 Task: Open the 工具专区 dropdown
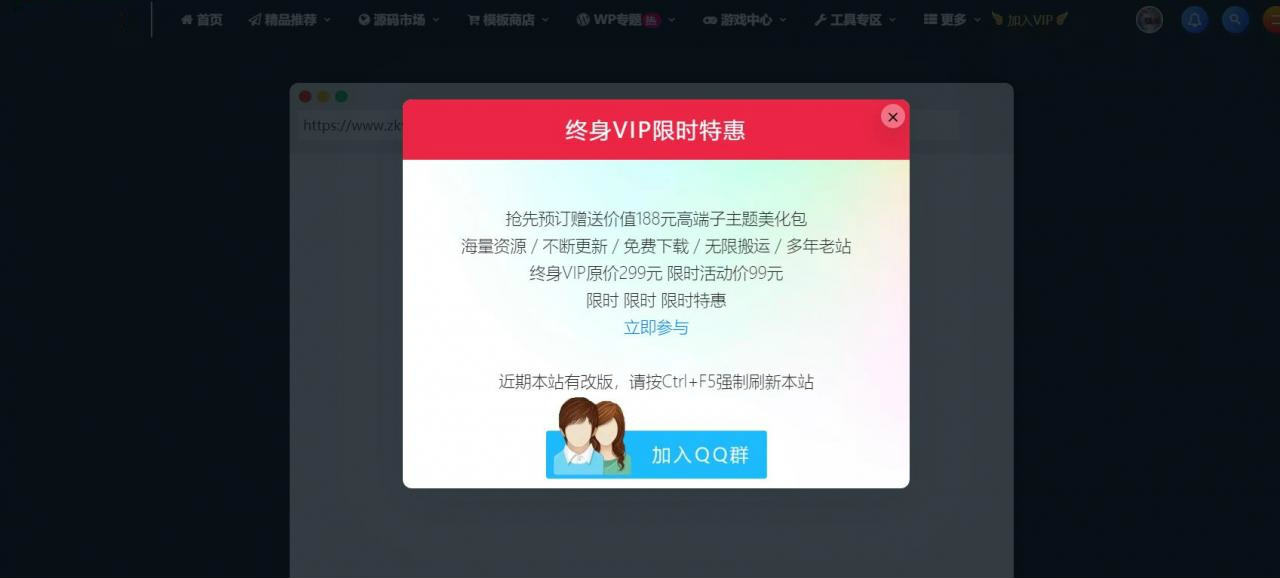pyautogui.click(x=855, y=19)
